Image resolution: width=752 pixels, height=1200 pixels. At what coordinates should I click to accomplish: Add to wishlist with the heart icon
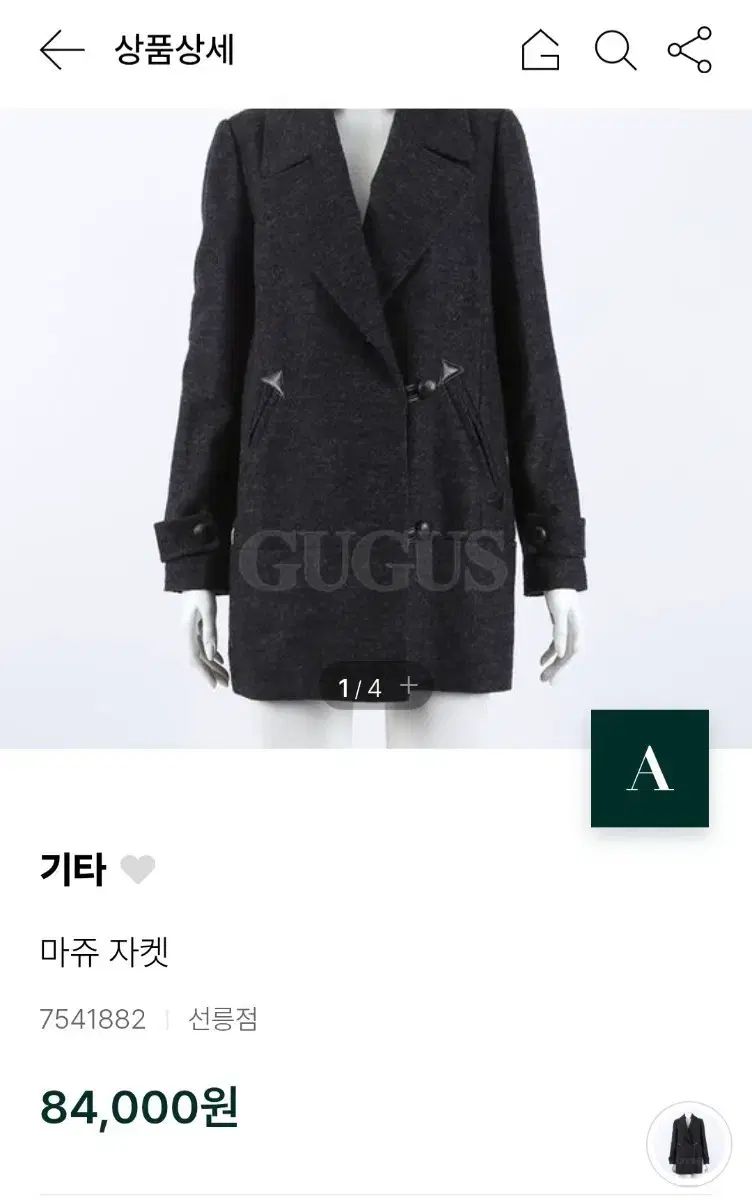pyautogui.click(x=138, y=869)
